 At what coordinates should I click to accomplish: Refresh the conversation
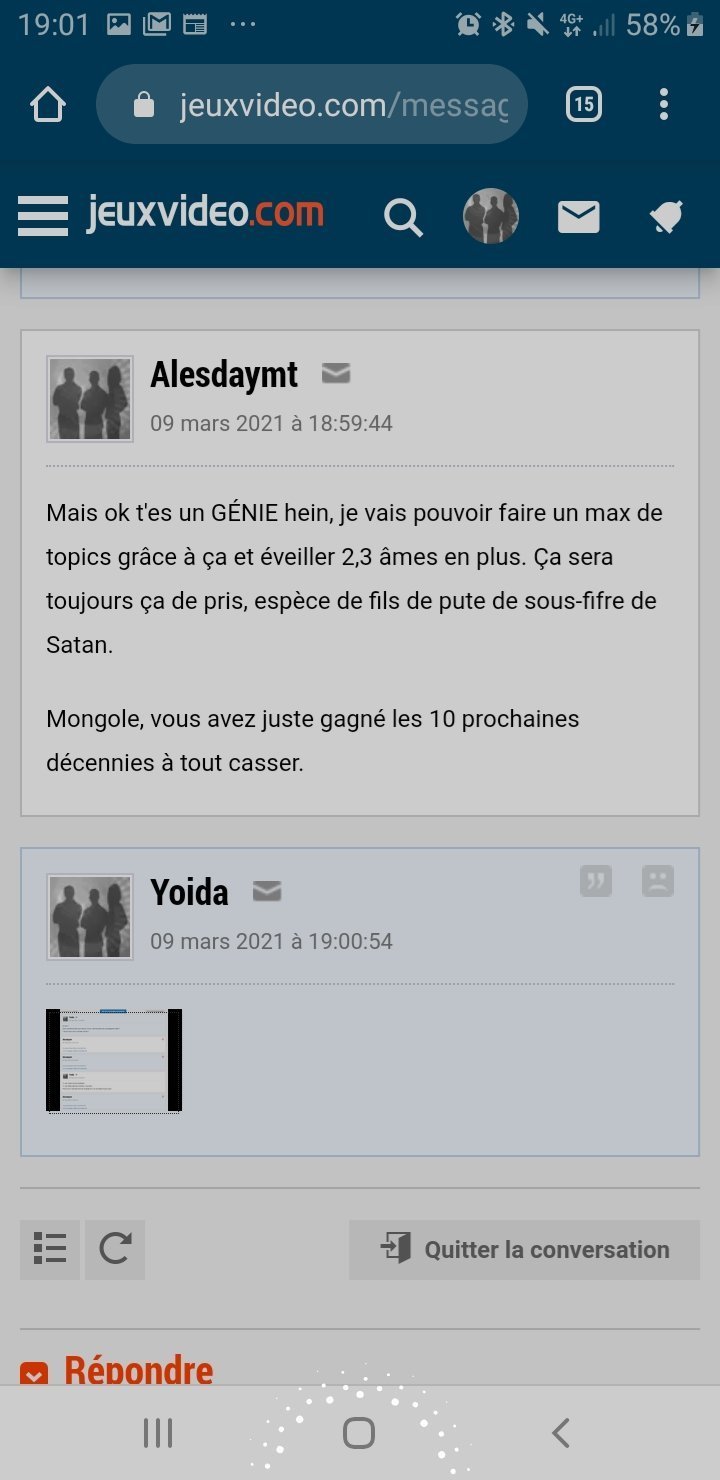click(115, 1249)
